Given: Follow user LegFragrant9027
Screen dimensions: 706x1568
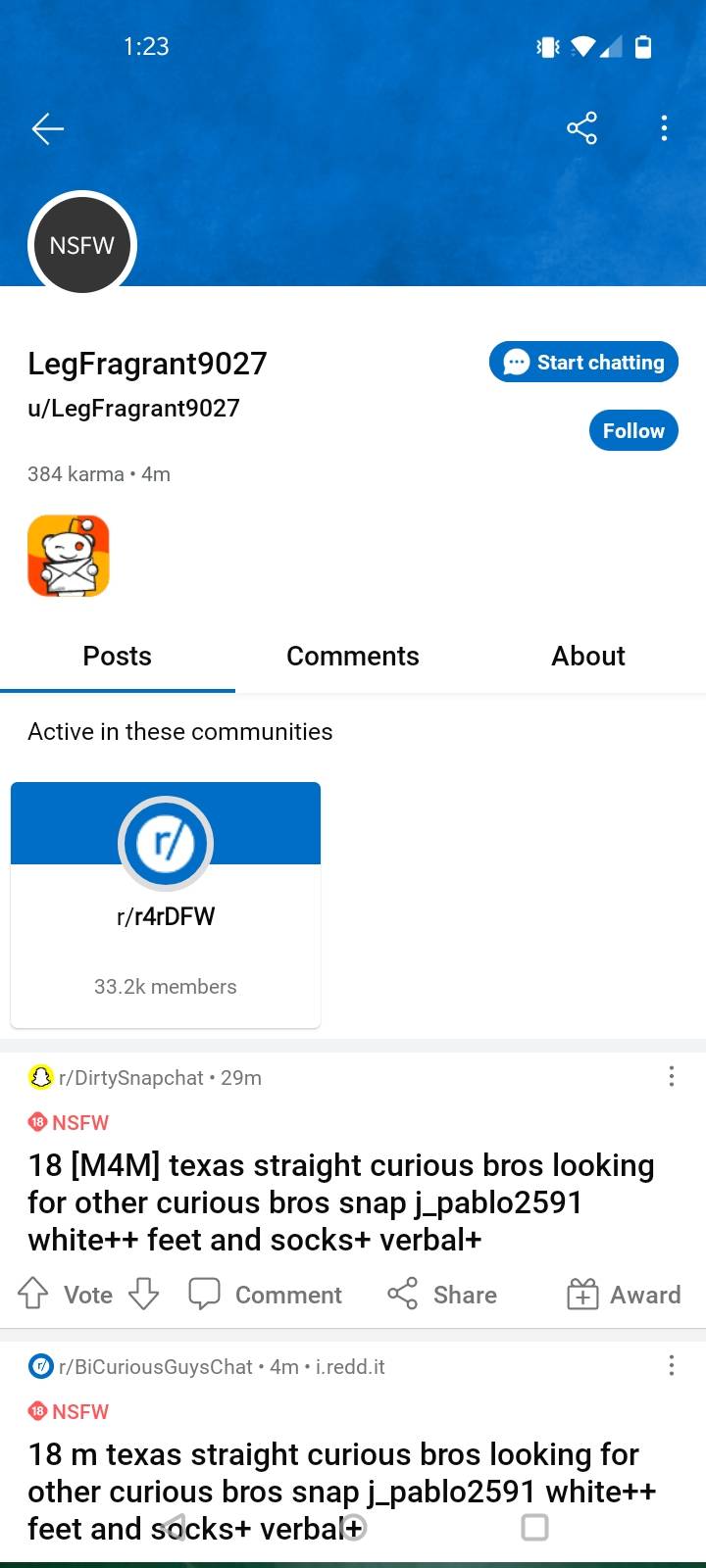Looking at the screenshot, I should (x=632, y=430).
